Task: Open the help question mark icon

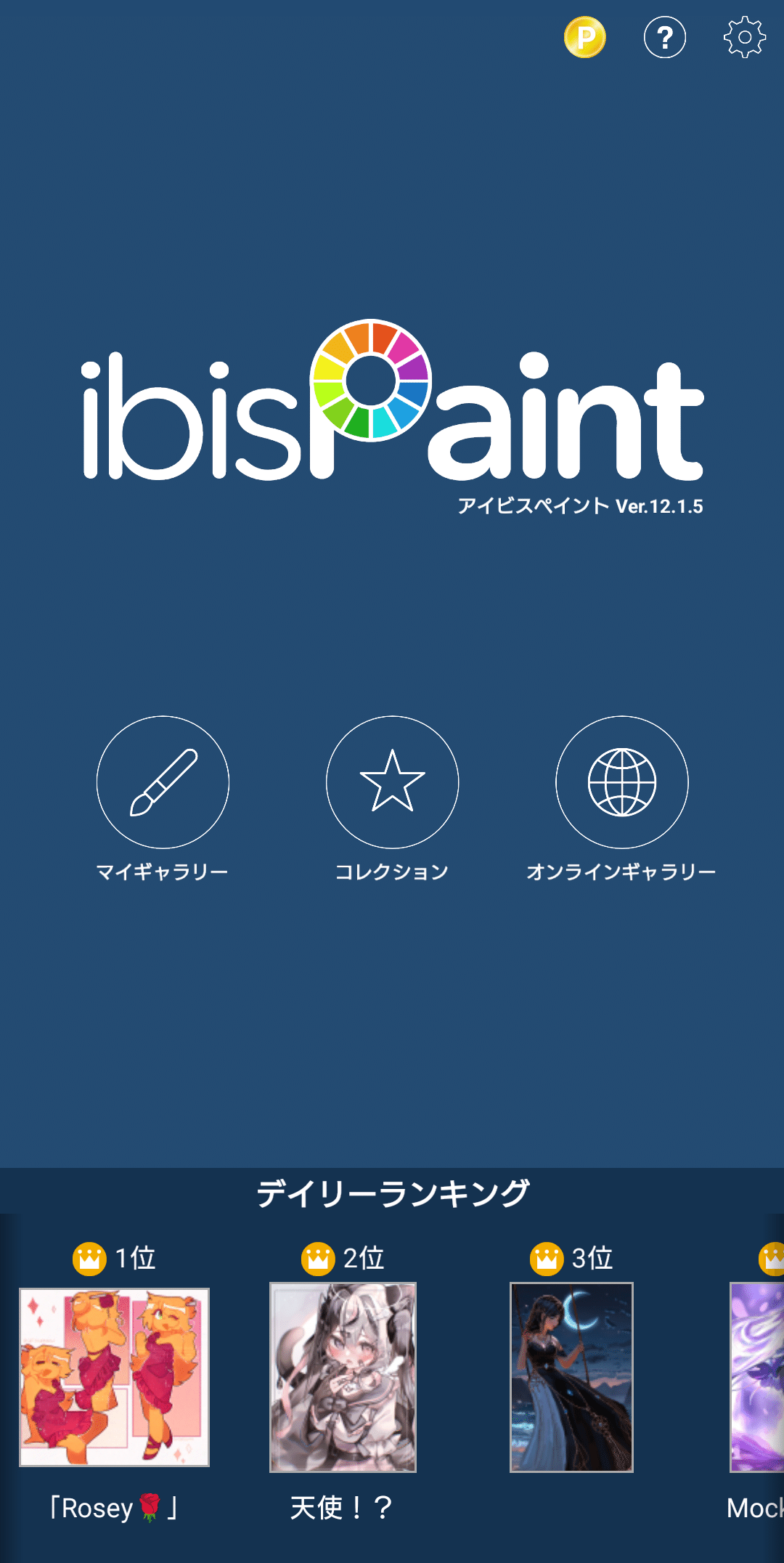Action: tap(665, 37)
